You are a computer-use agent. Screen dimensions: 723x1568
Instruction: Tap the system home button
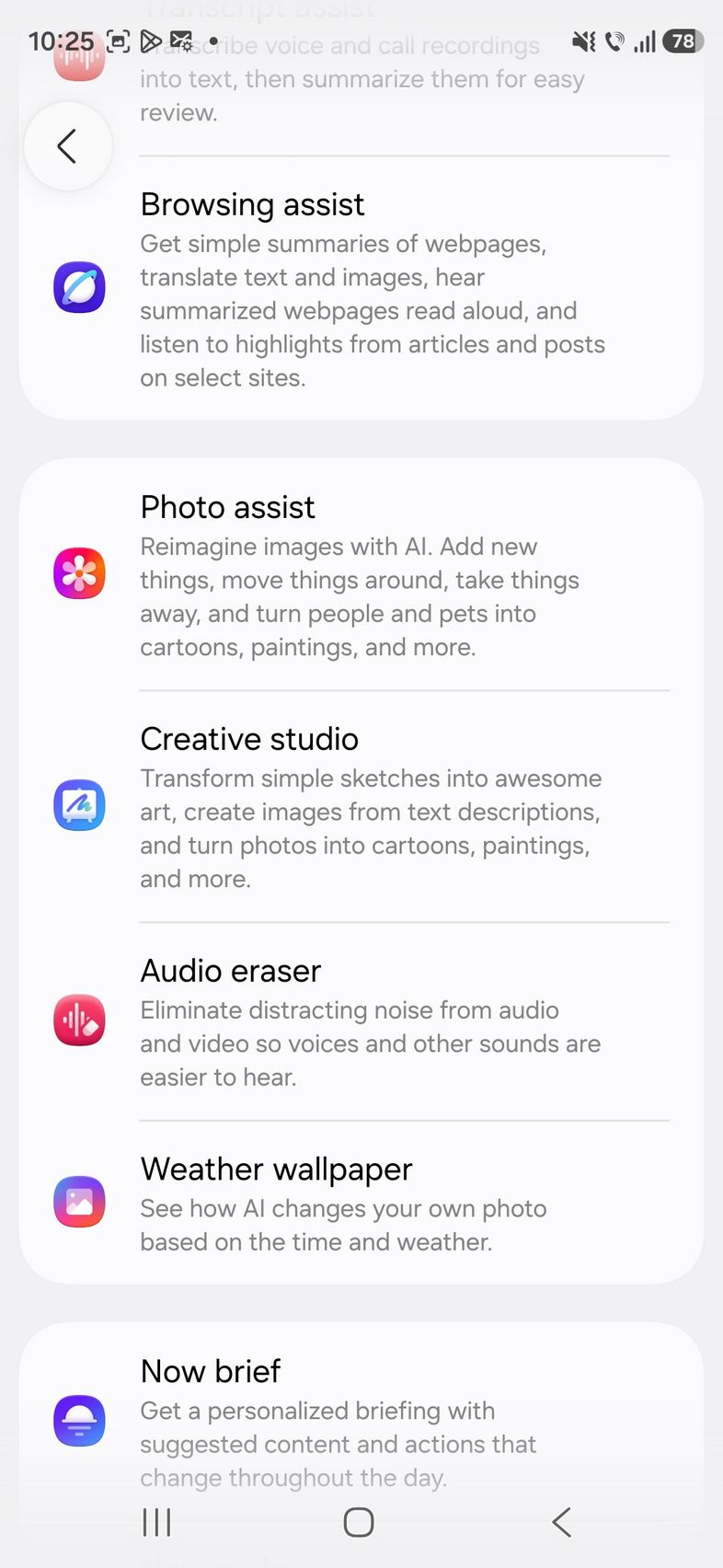[x=359, y=1522]
